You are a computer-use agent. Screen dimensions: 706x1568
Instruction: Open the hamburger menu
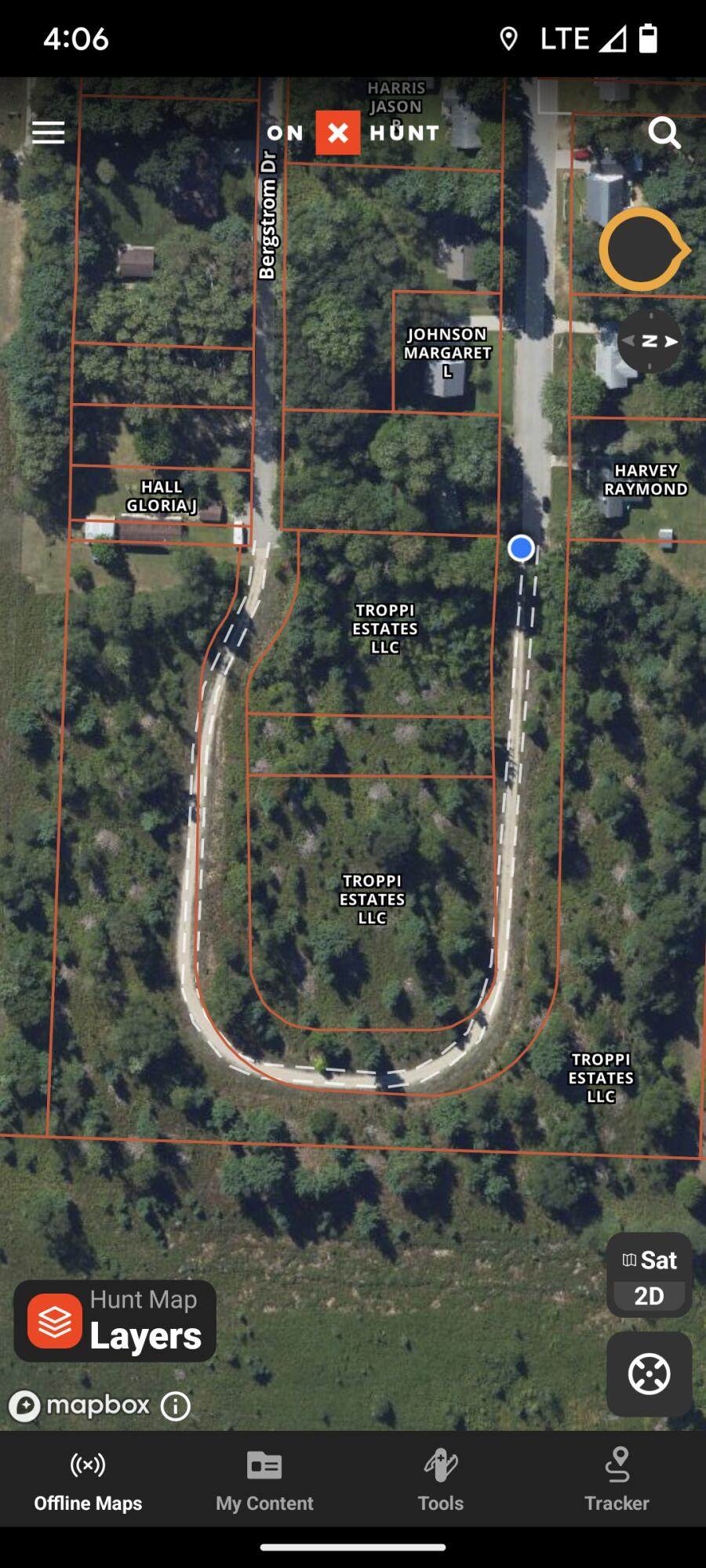(48, 132)
